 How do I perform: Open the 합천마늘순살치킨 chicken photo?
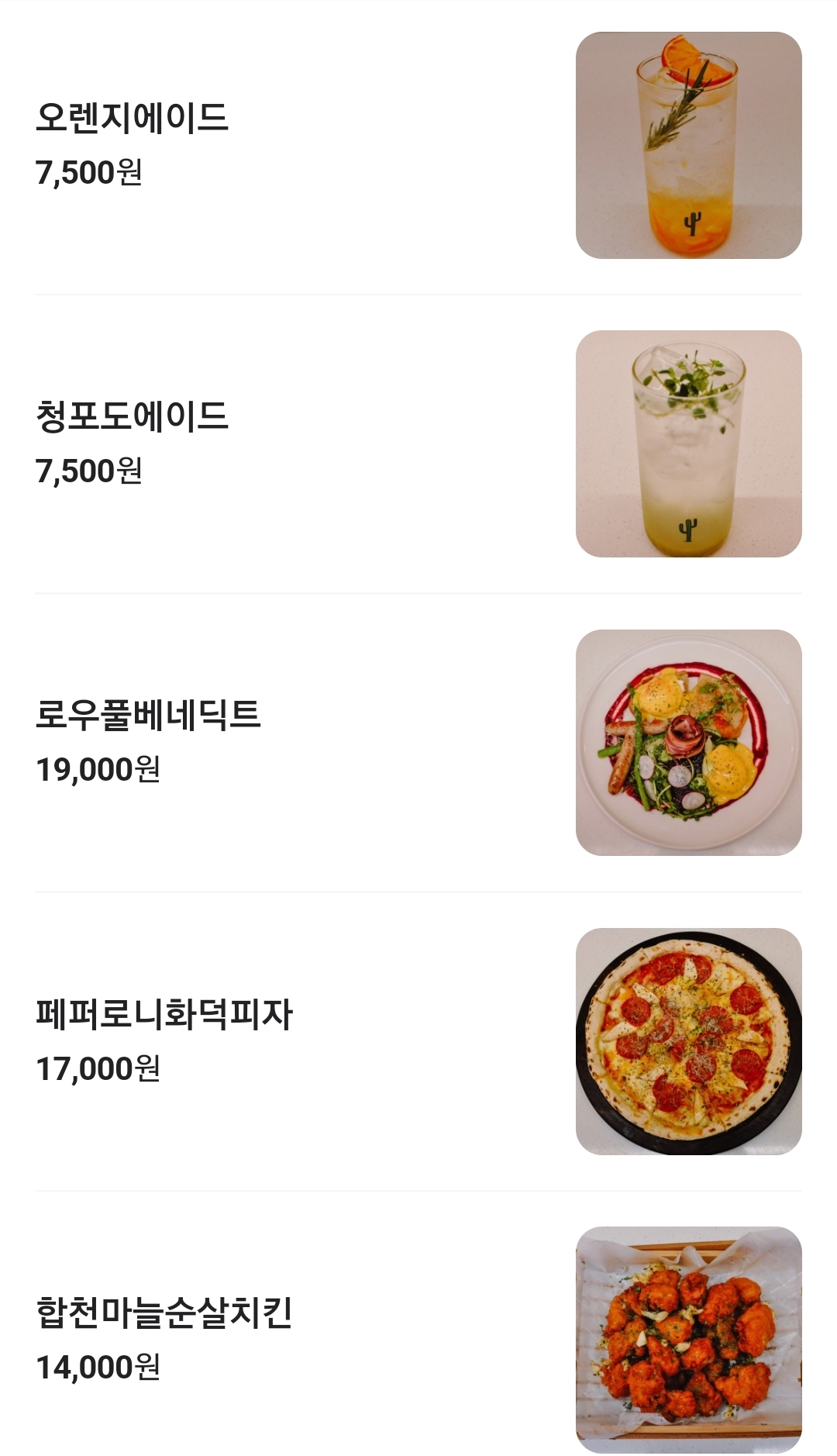(x=688, y=1338)
